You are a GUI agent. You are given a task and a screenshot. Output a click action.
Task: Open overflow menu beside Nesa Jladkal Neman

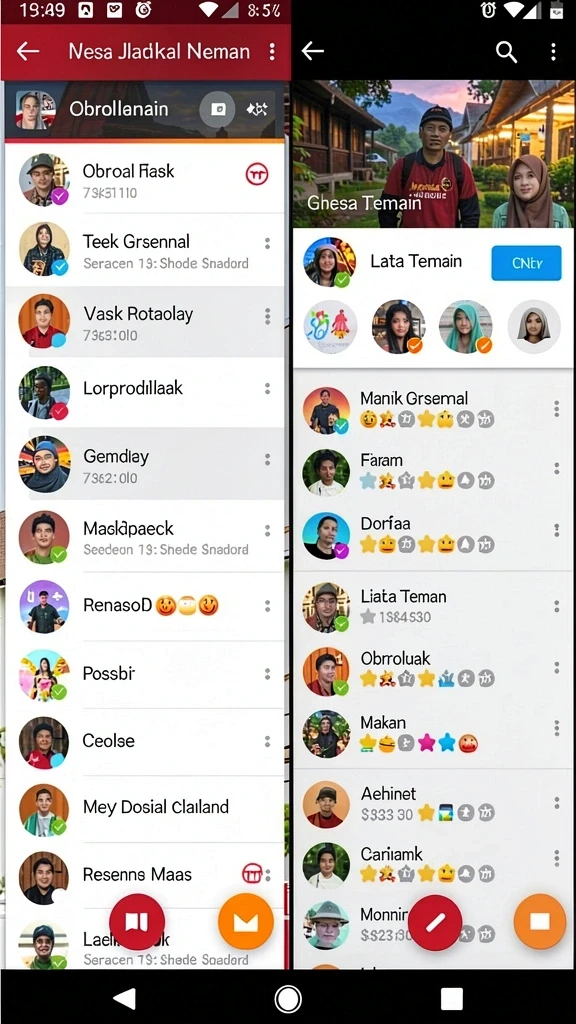(x=272, y=52)
